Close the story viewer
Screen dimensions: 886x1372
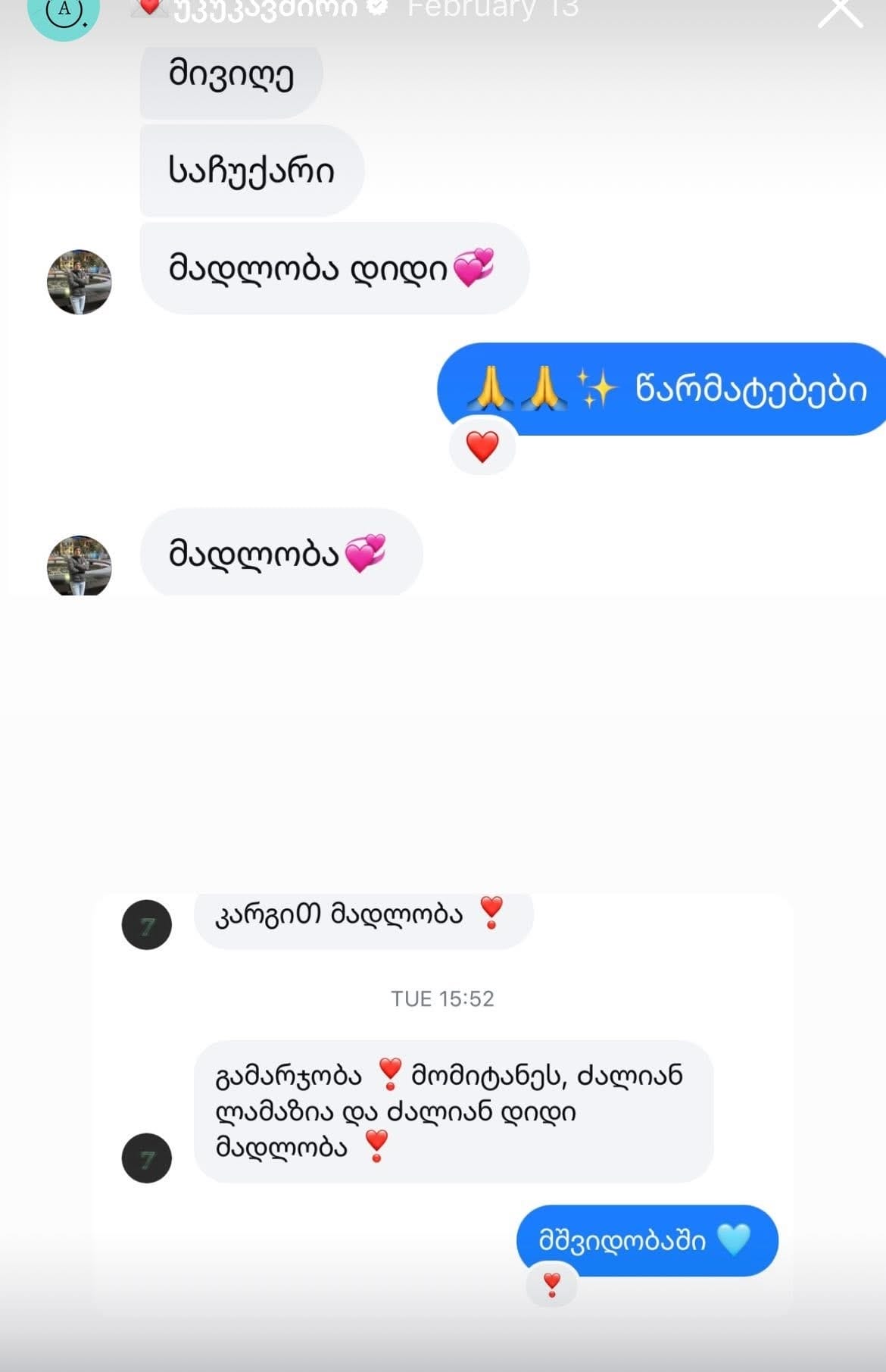coord(839,11)
